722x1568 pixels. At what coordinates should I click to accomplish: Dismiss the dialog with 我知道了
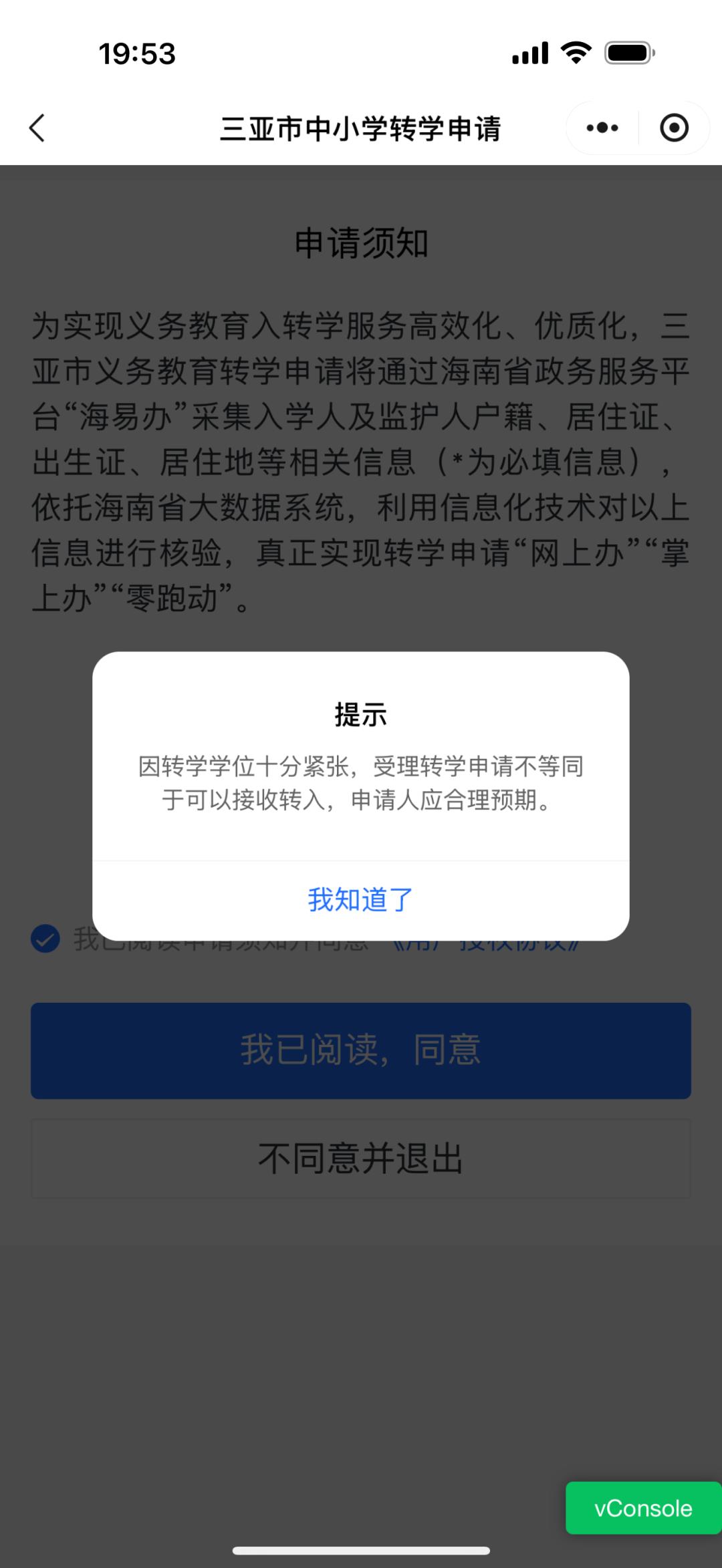point(360,899)
